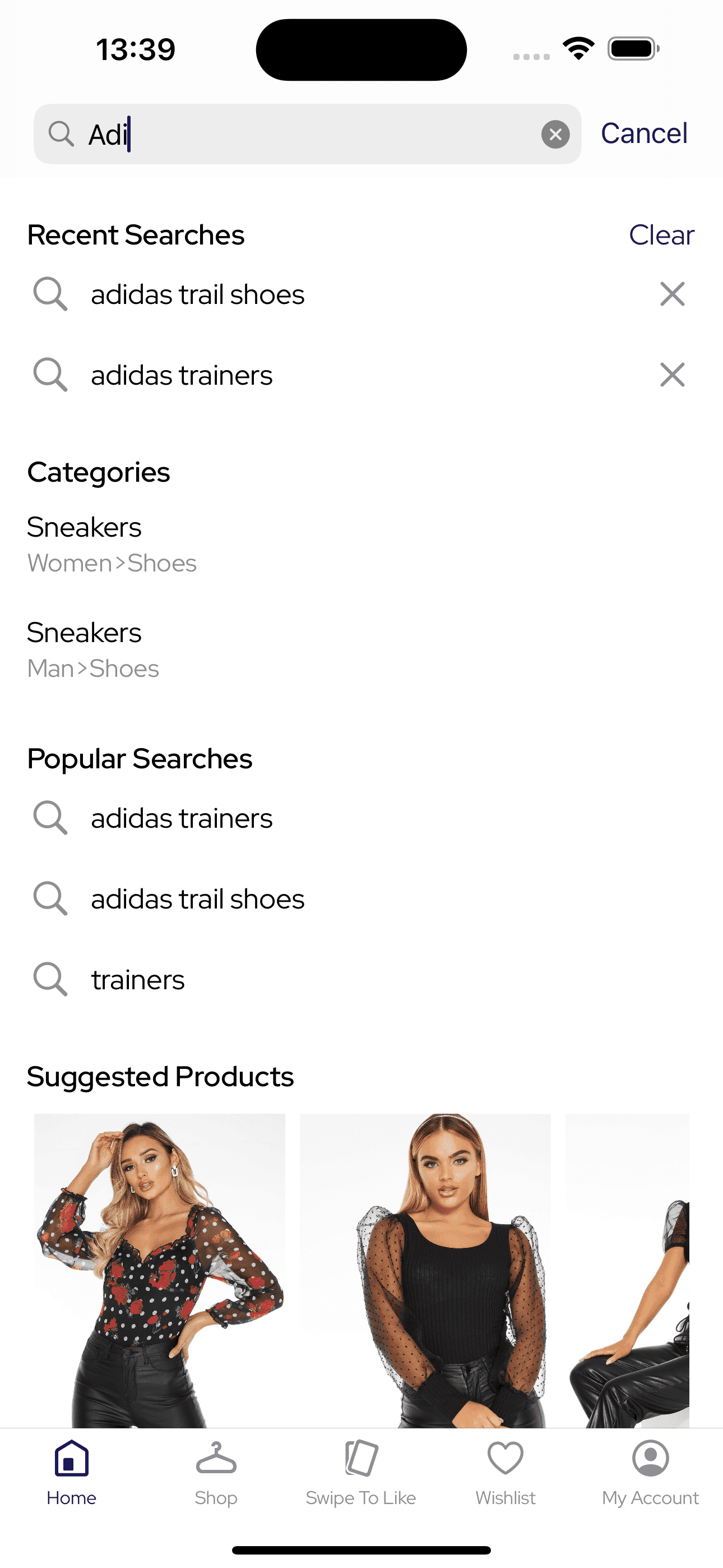Go to the Home tab
The image size is (723, 1568).
point(72,1473)
